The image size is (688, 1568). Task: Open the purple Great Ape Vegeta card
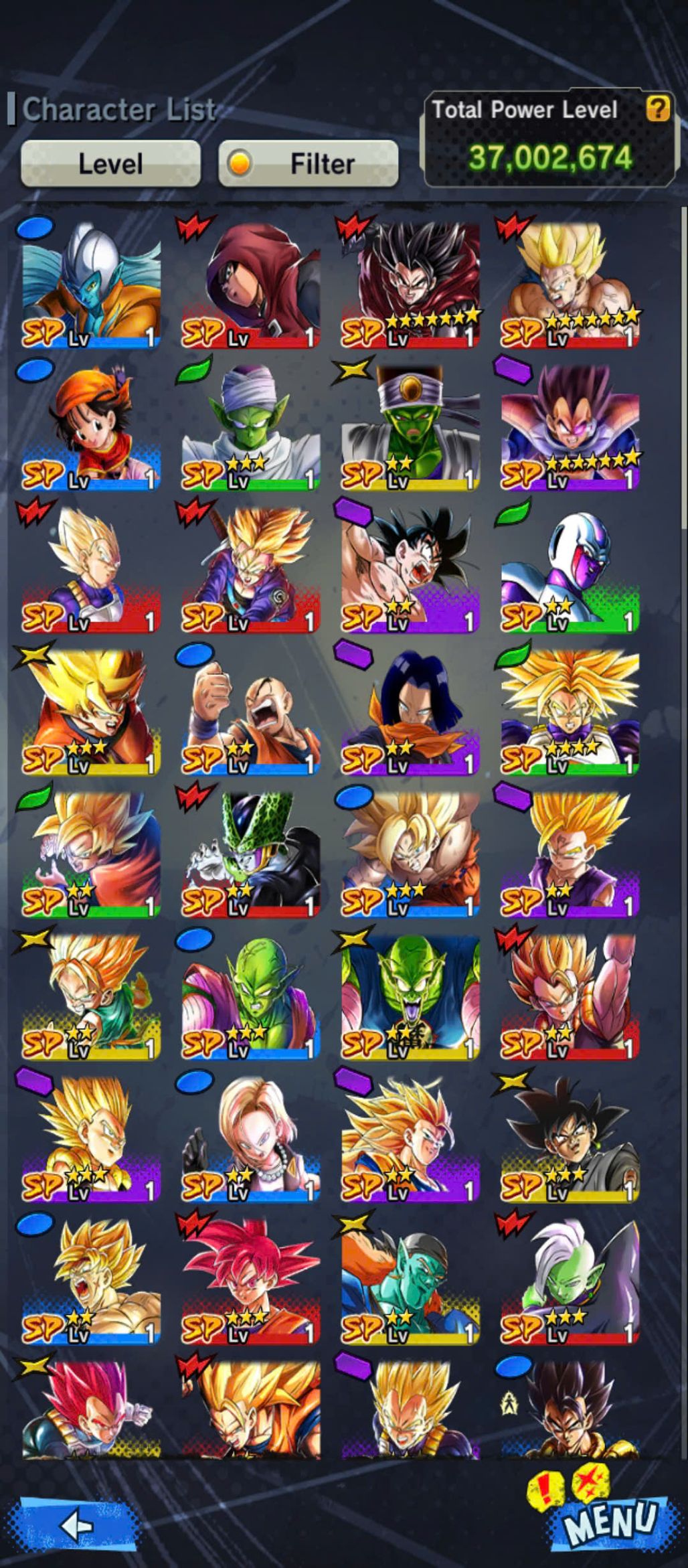click(570, 426)
